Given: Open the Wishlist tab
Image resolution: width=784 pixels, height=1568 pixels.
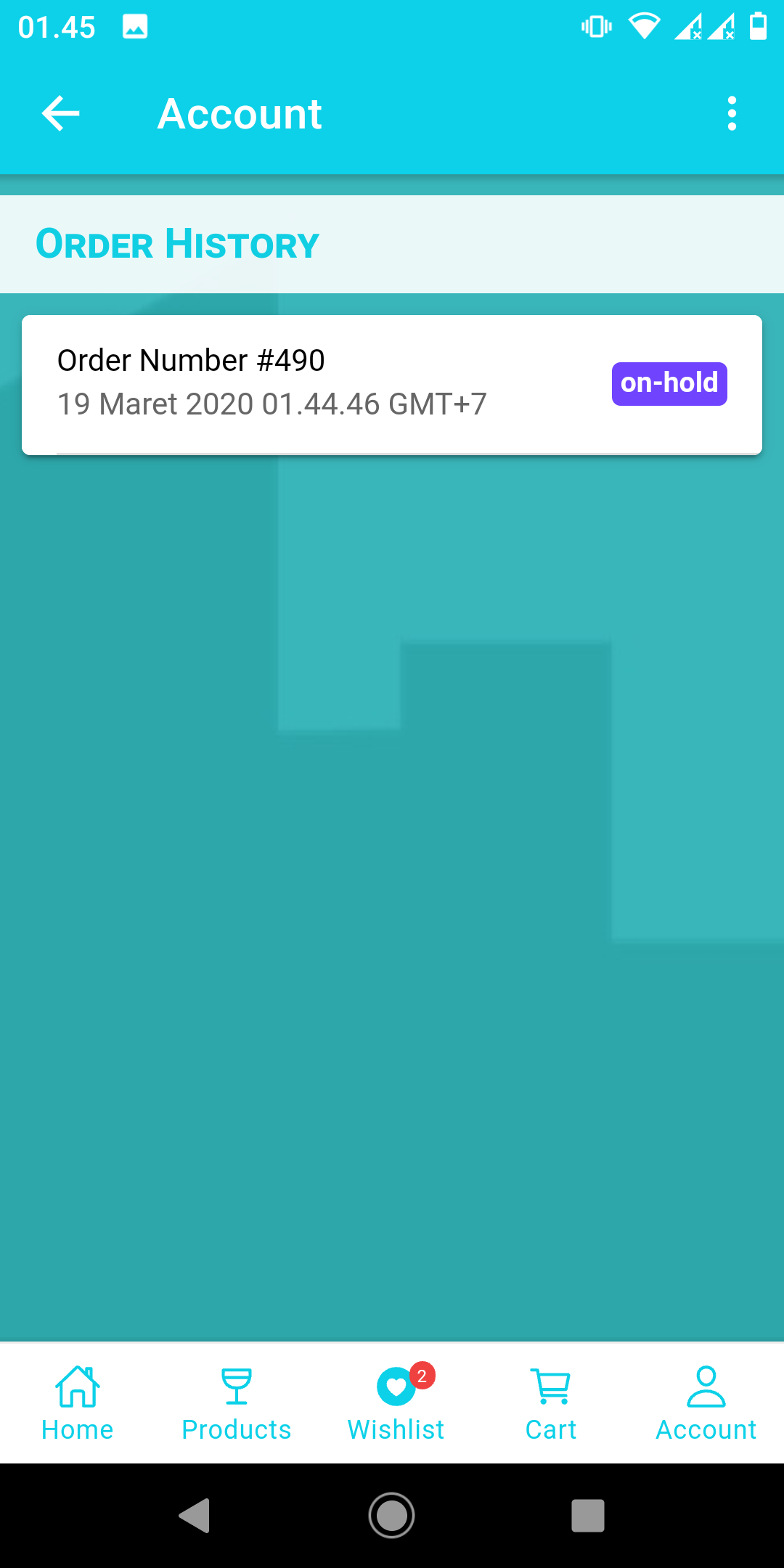Looking at the screenshot, I should pyautogui.click(x=396, y=1402).
